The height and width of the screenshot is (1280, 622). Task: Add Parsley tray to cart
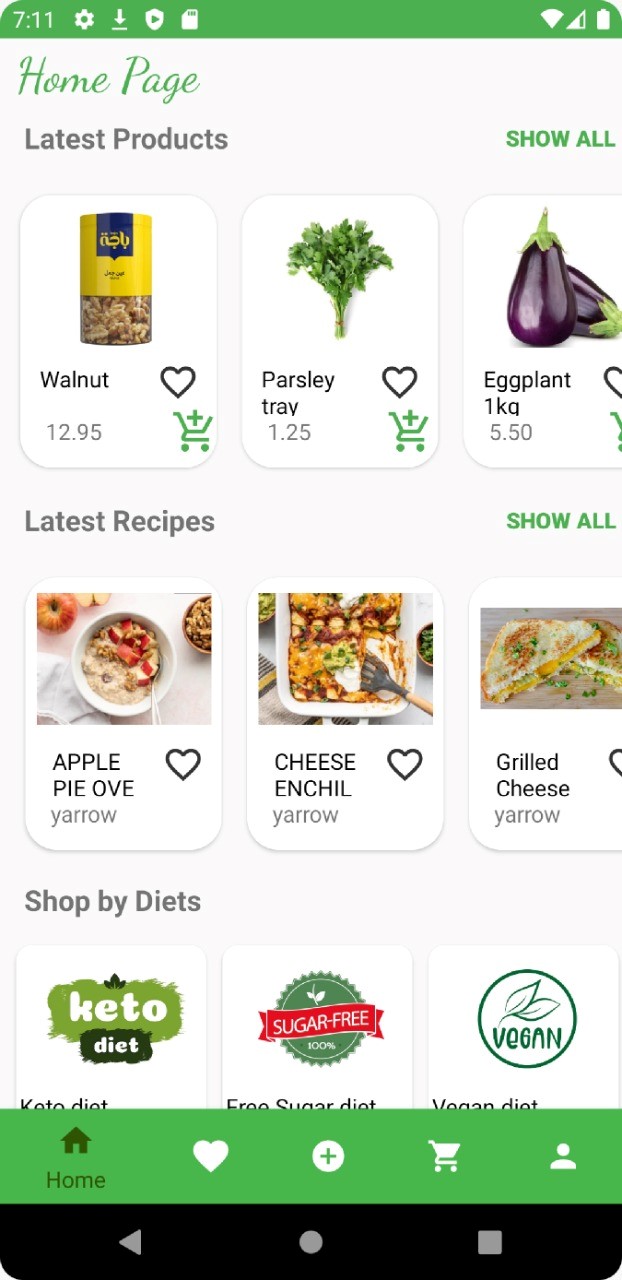[x=408, y=431]
